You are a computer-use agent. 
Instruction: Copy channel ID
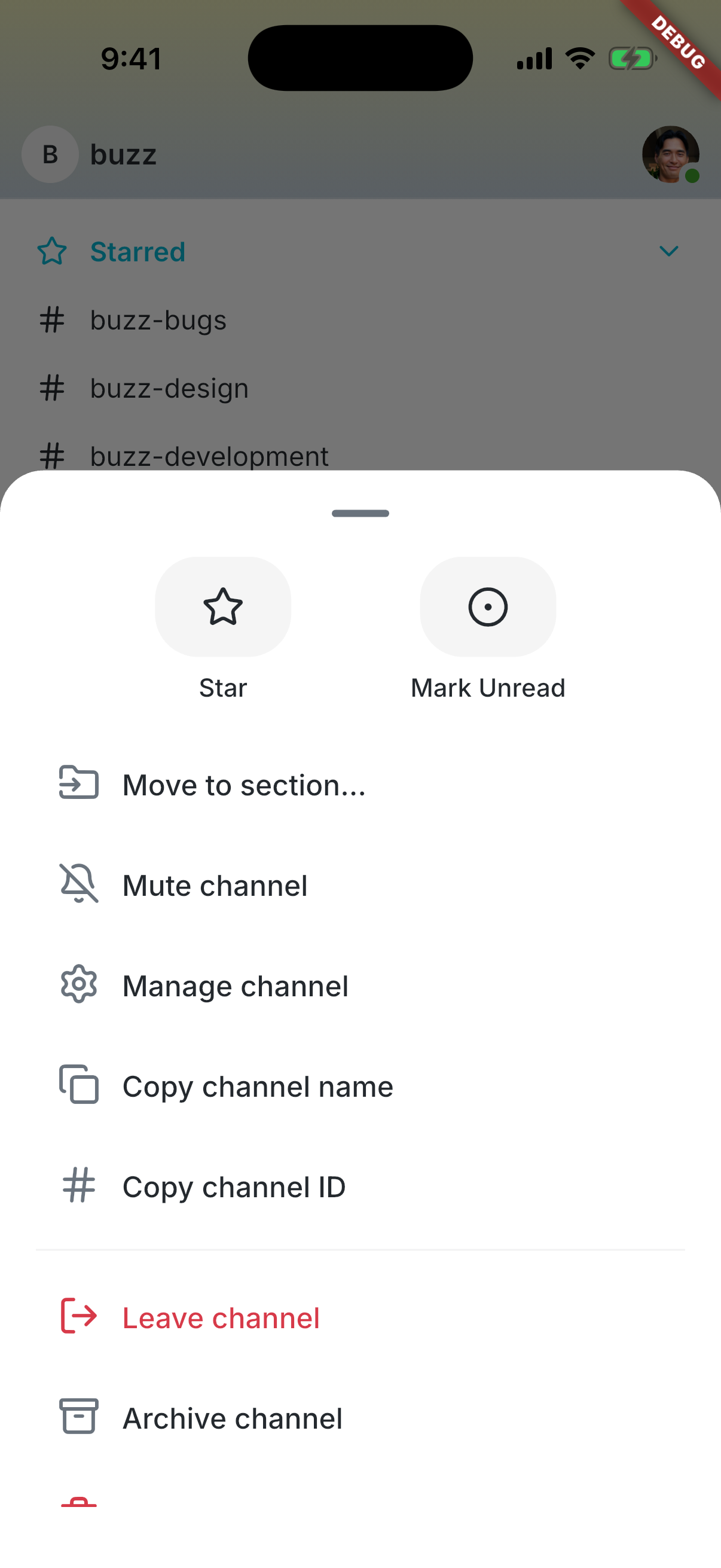360,1186
